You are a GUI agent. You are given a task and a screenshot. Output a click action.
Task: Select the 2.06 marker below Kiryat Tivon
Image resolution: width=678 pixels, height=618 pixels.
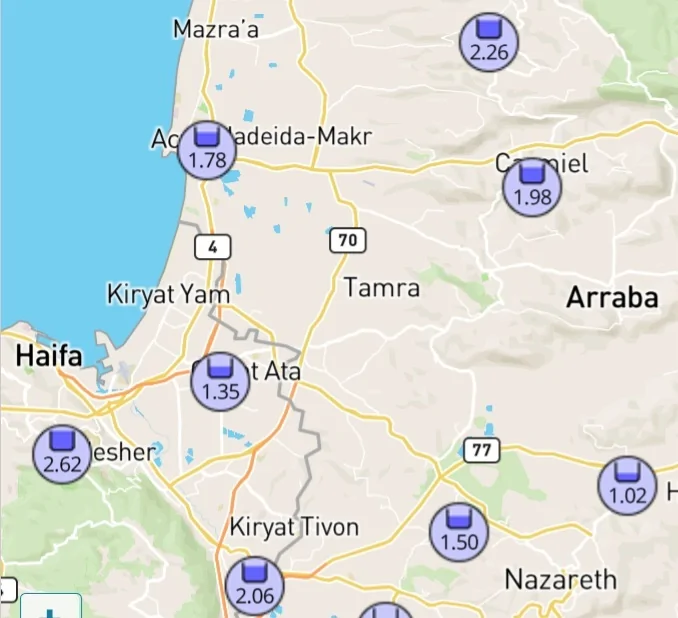click(254, 586)
